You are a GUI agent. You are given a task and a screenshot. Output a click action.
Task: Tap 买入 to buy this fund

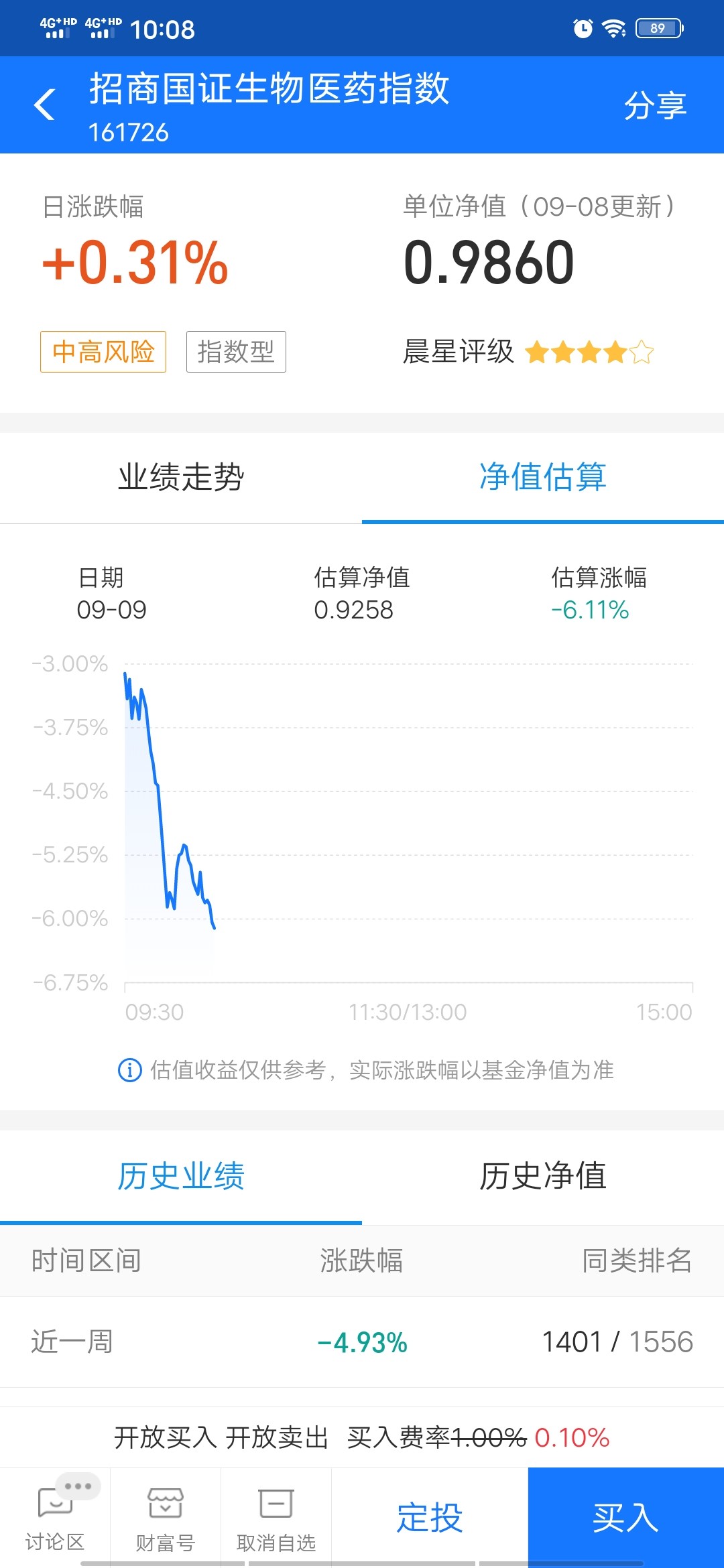coord(626,1517)
